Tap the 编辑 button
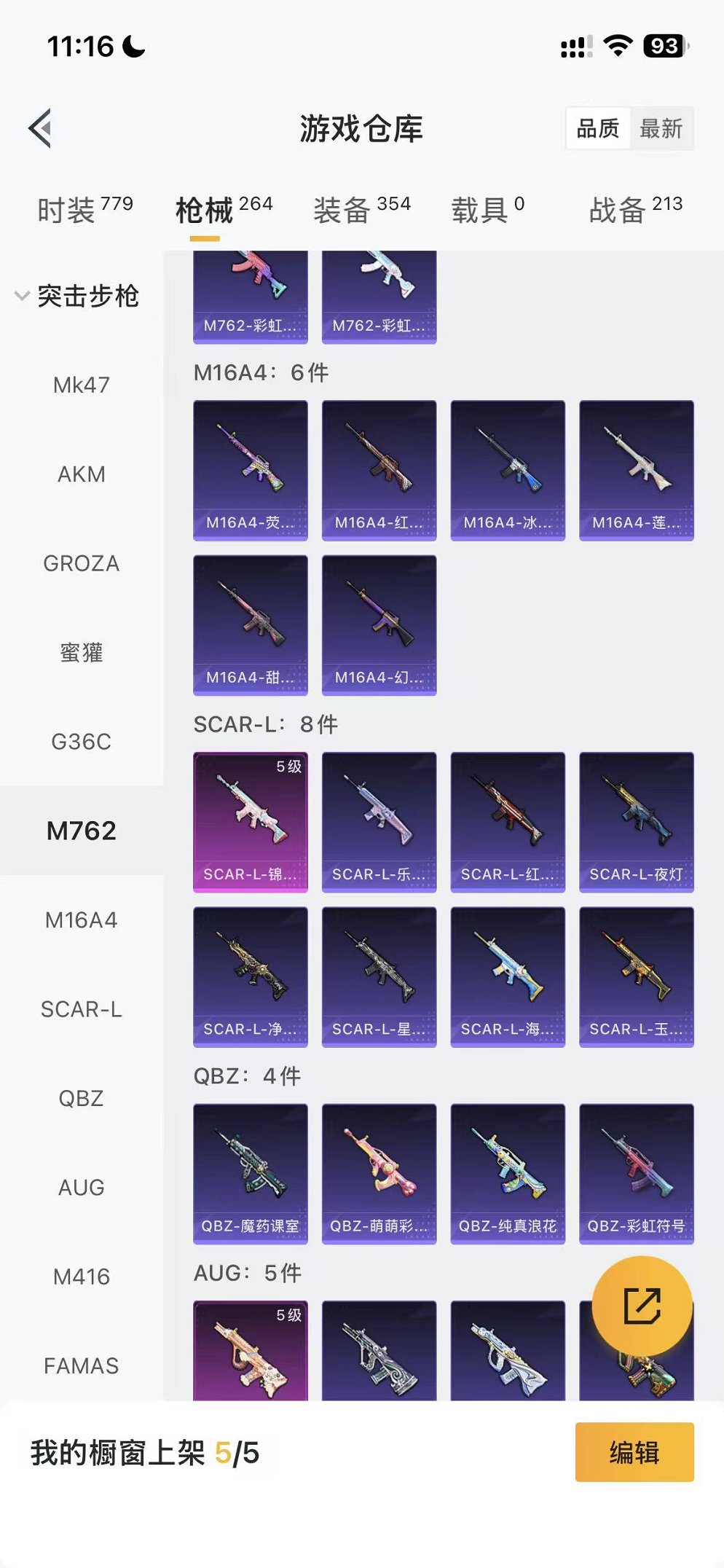The height and width of the screenshot is (1568, 724). click(634, 1452)
